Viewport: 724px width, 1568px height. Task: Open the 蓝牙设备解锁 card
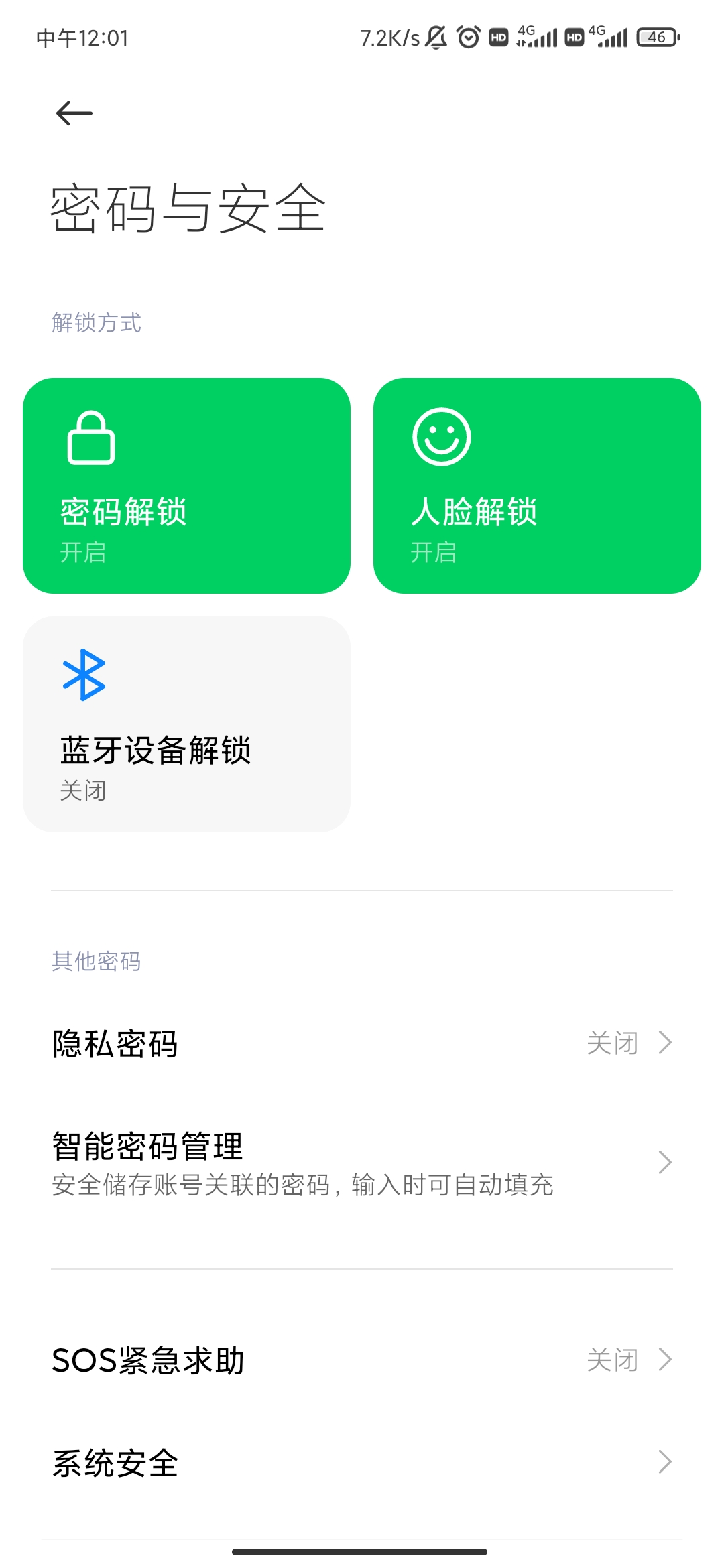[186, 724]
